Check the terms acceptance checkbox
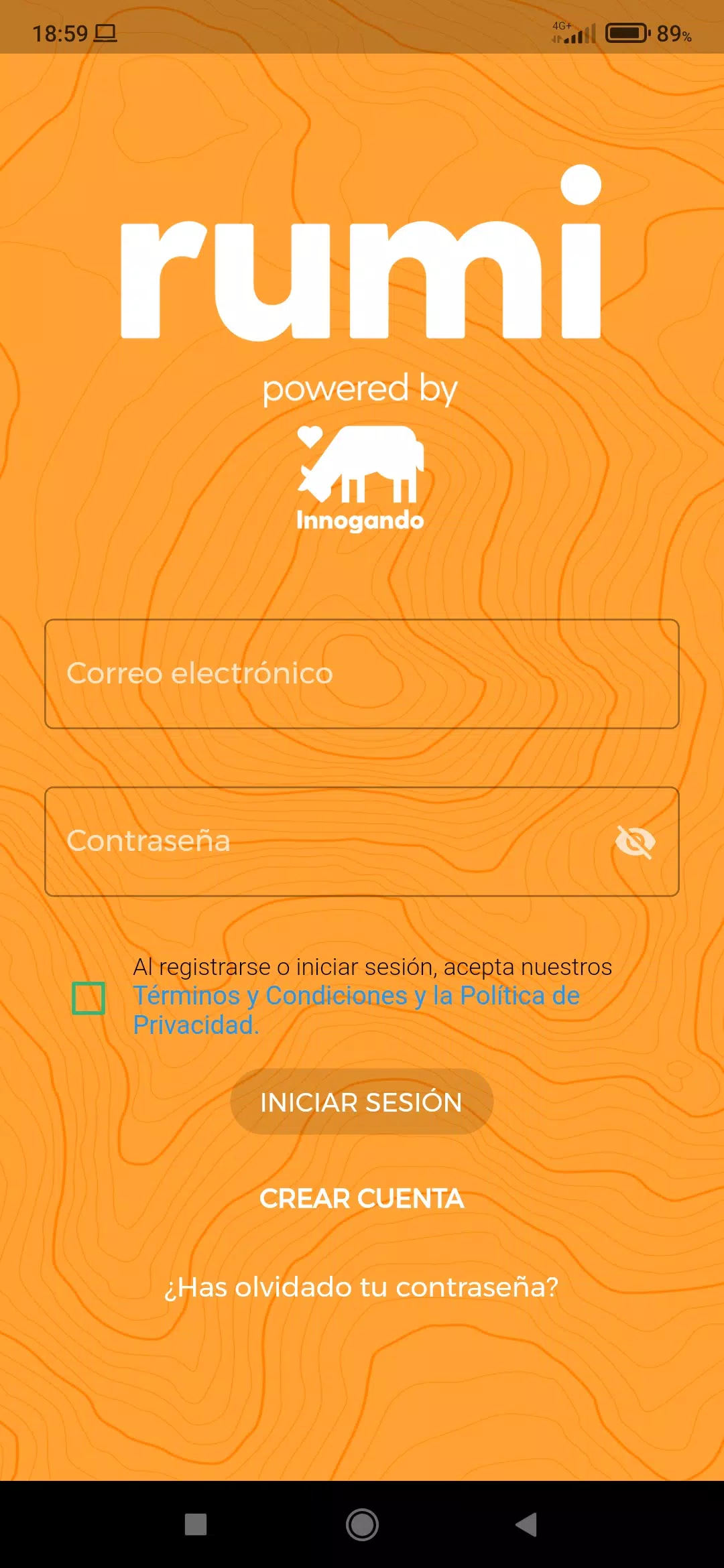This screenshot has width=724, height=1568. [88, 998]
